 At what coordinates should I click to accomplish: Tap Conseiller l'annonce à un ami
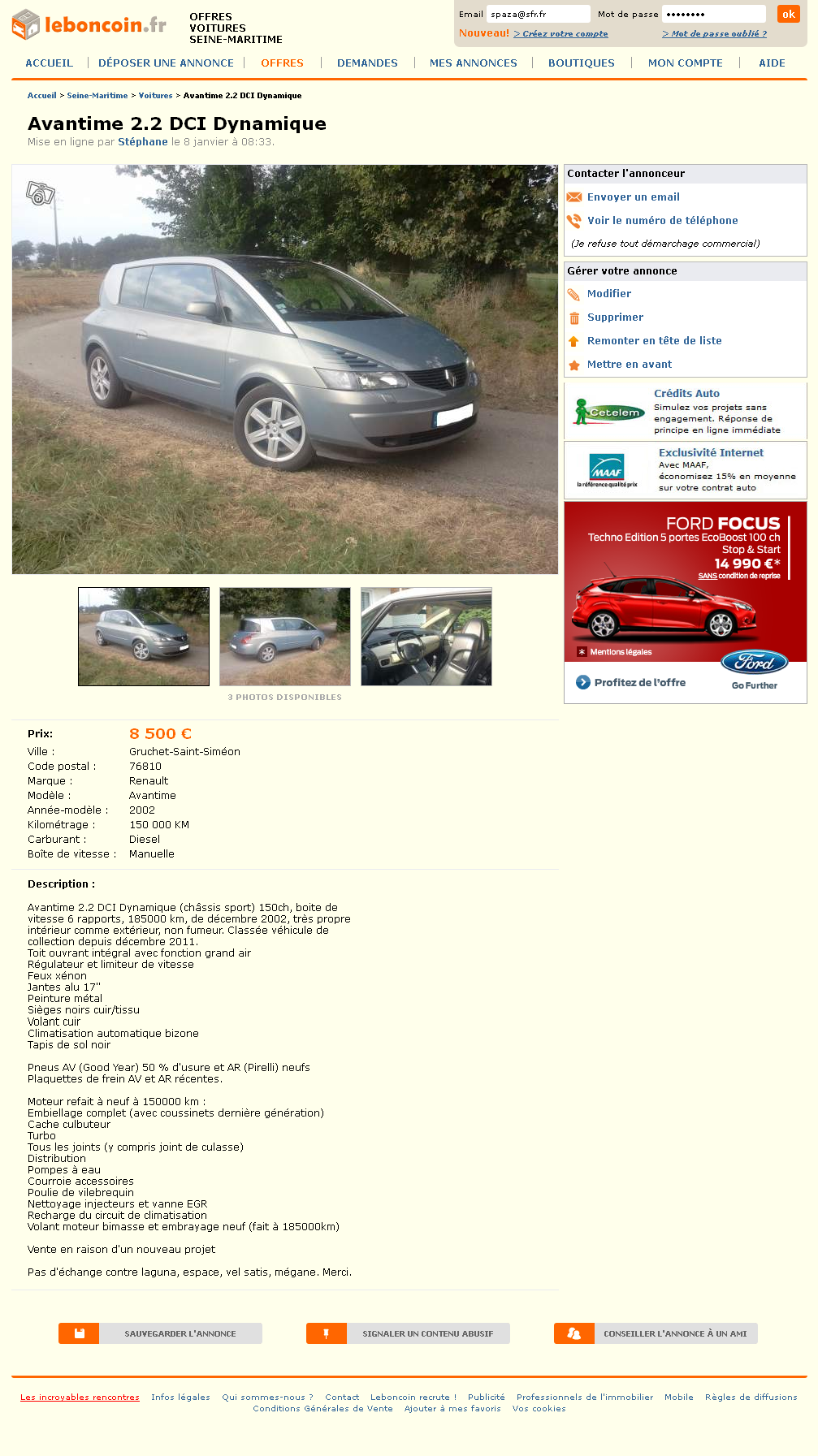(656, 1333)
